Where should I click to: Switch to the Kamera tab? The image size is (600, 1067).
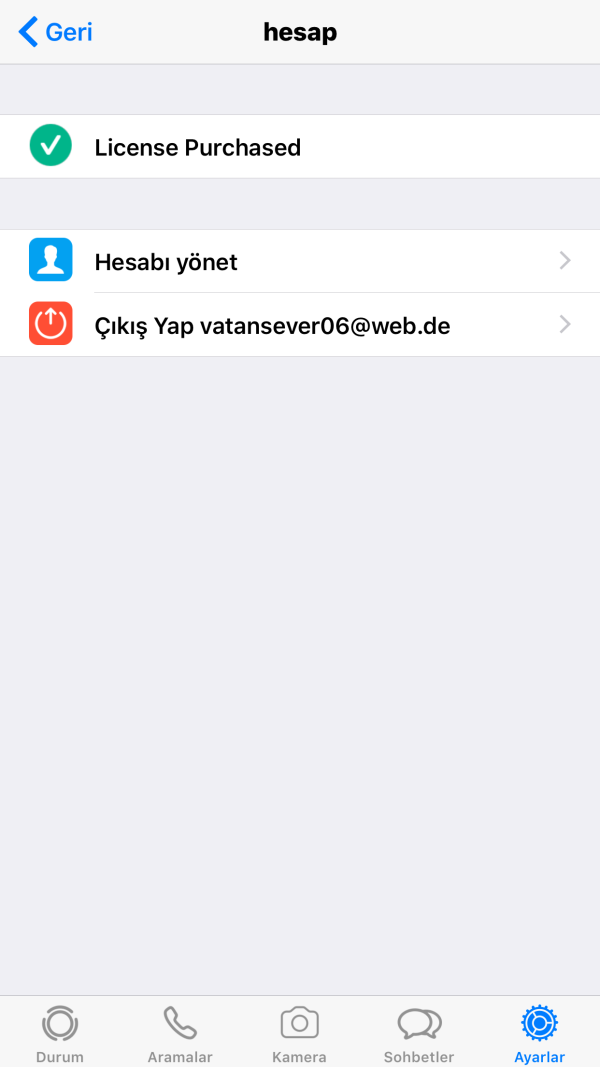pos(299,1034)
